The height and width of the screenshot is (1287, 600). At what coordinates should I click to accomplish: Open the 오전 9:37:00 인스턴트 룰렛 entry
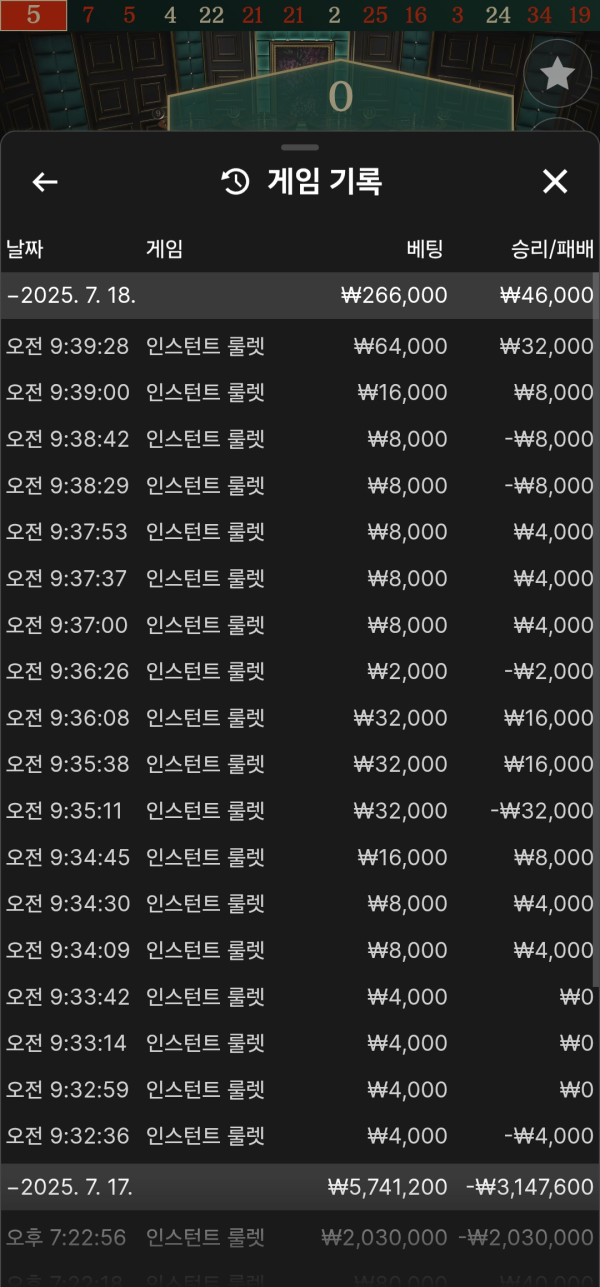pos(300,625)
